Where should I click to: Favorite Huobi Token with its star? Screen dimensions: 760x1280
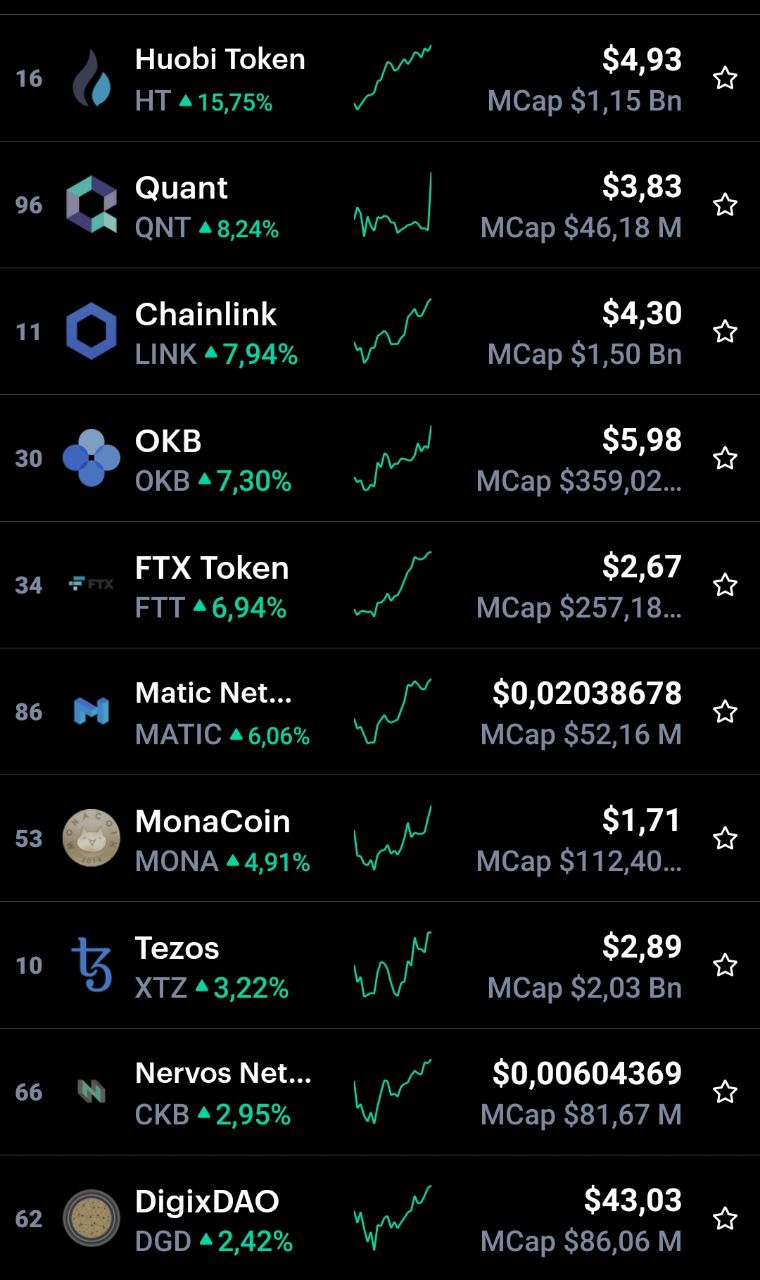[725, 78]
